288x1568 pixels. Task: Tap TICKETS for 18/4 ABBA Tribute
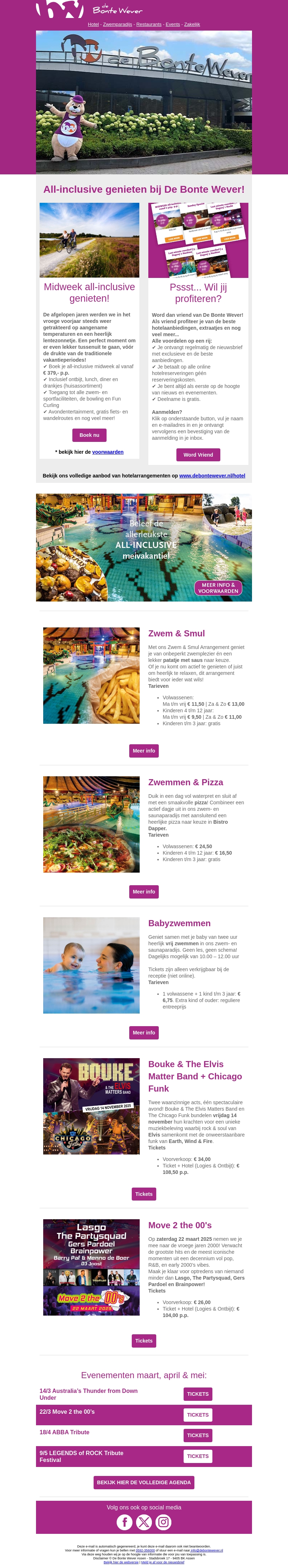198,1435
